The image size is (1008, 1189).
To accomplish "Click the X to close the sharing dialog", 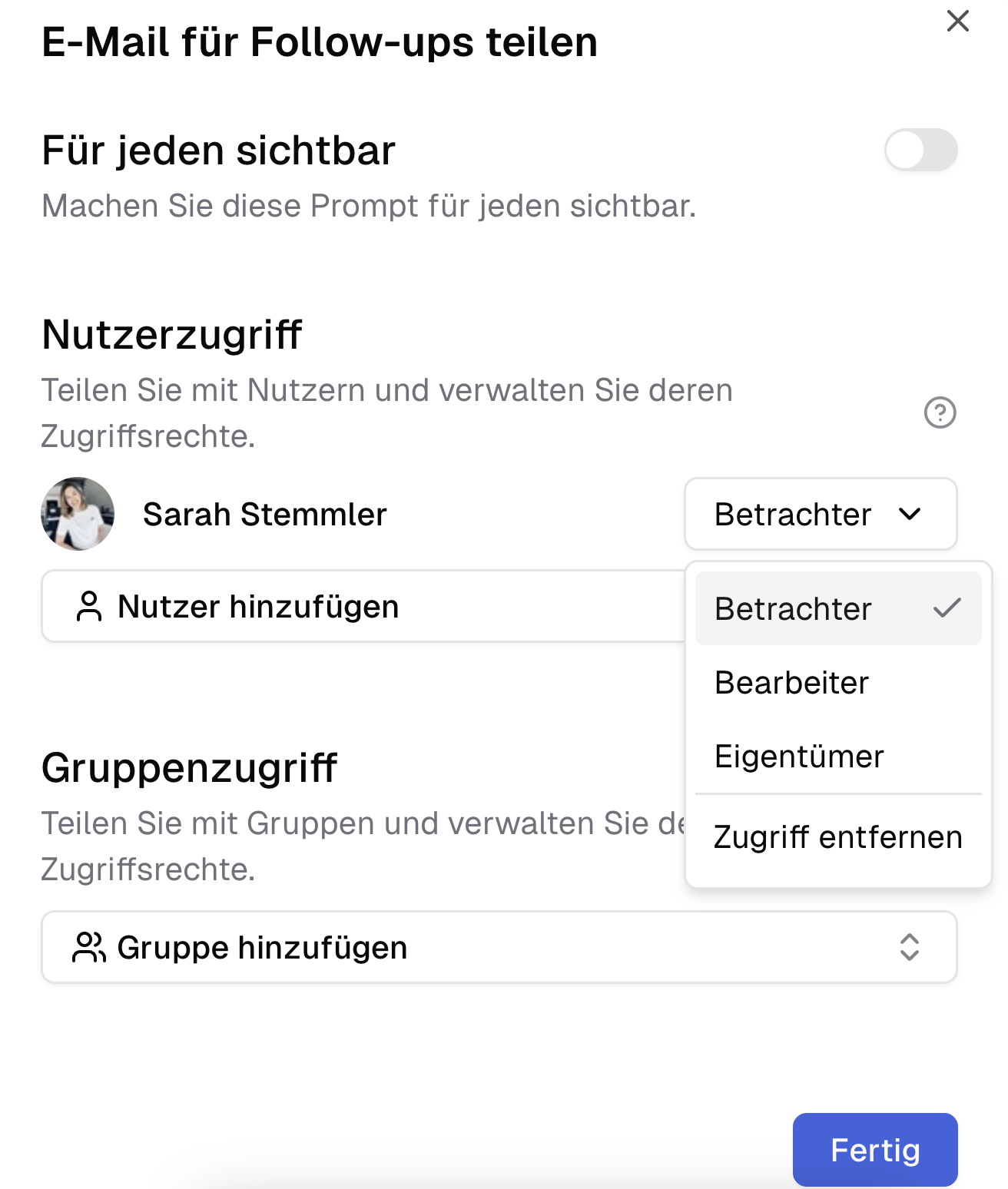I will (x=957, y=22).
